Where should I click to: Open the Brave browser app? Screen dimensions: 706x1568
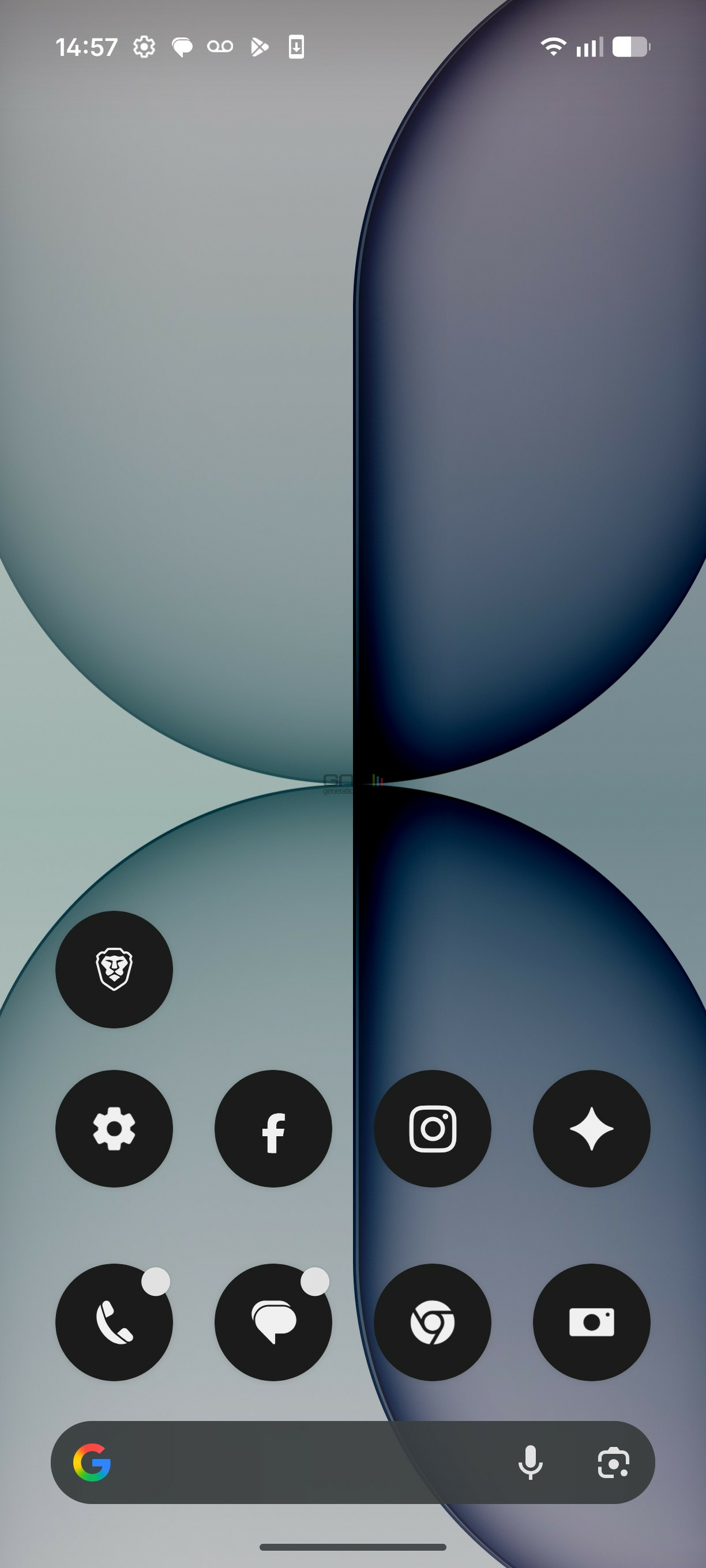[114, 969]
